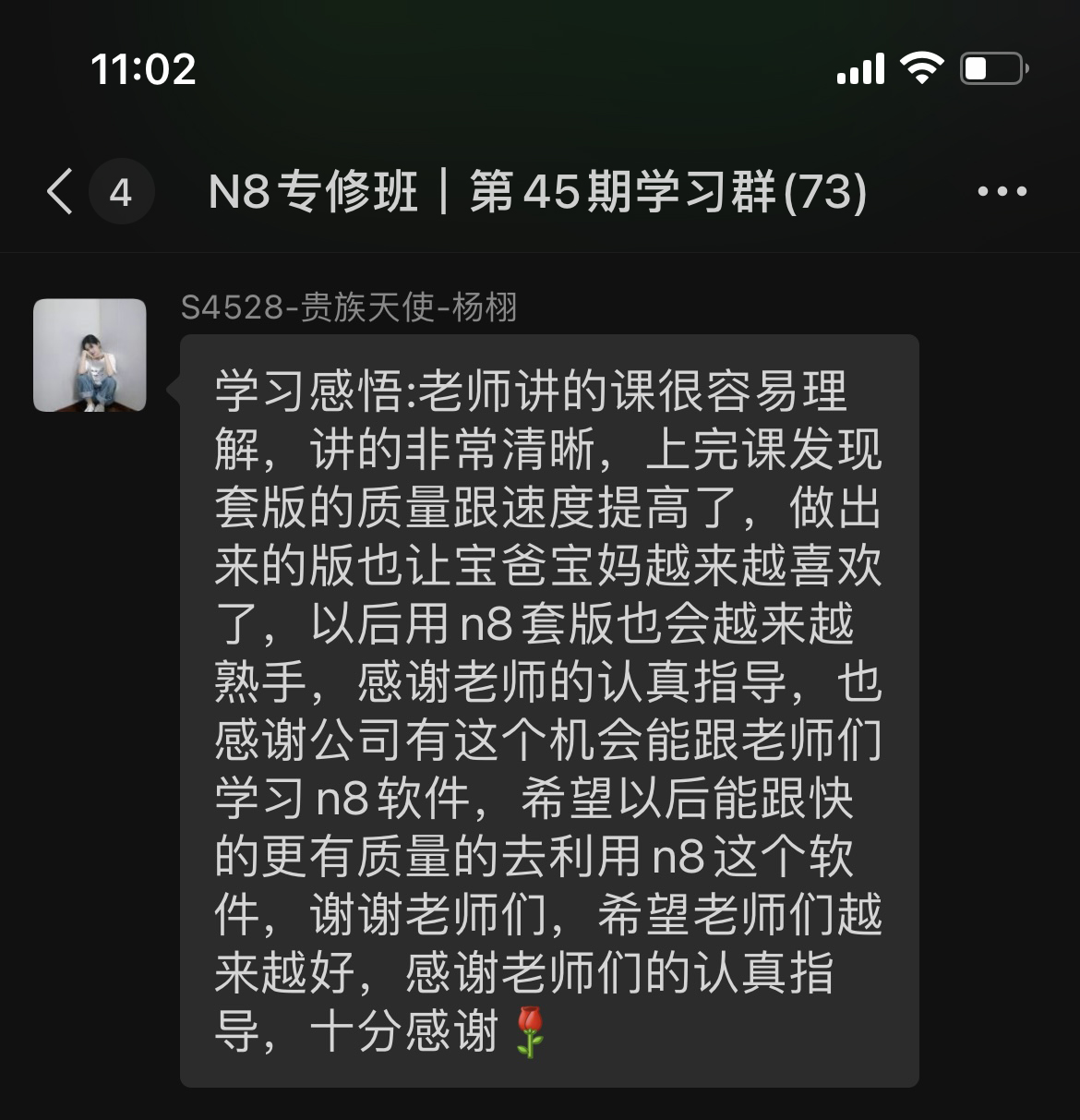Open the profile avatar of S4528-贵族天使-杨栩
Viewport: 1080px width, 1120px height.
(90, 355)
